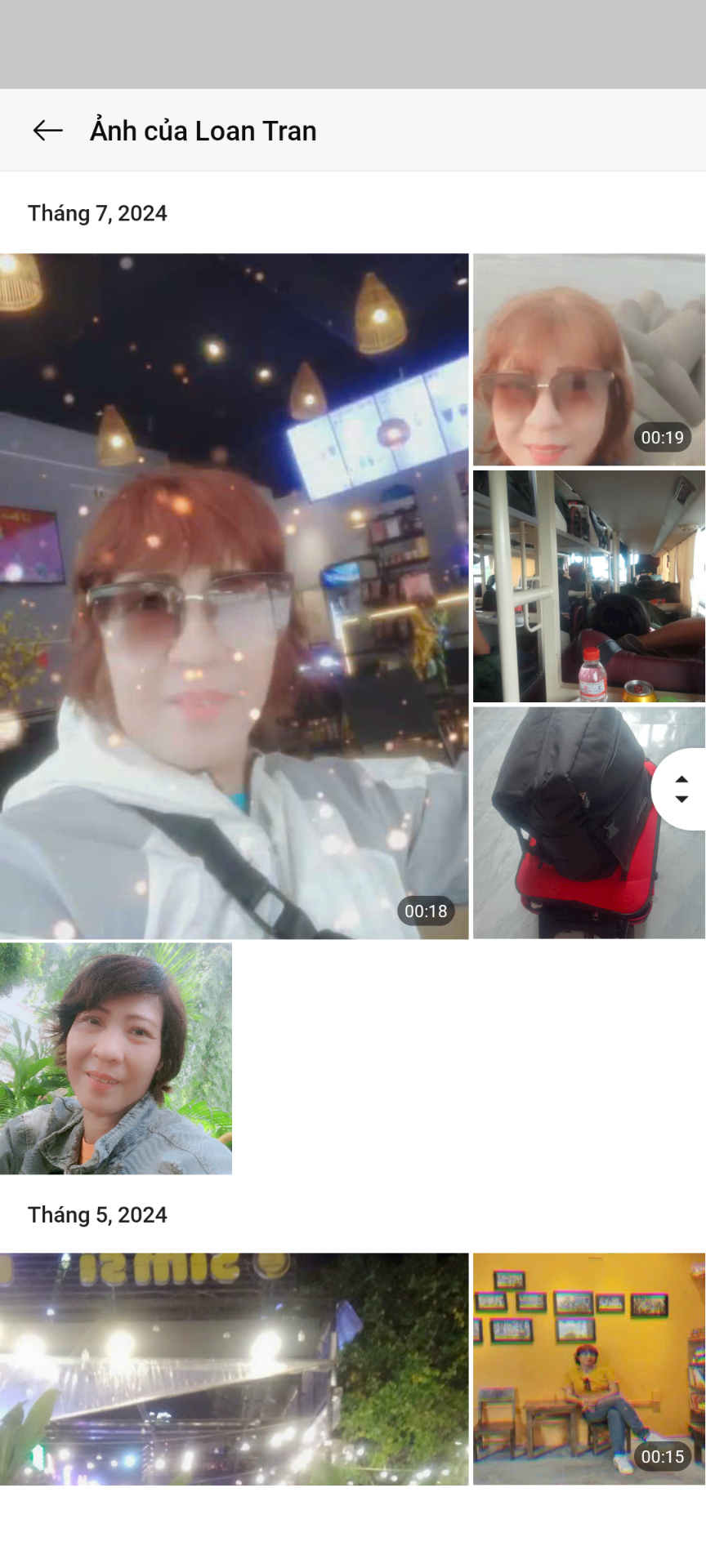Open the sleeper bus interior photo

click(x=588, y=586)
